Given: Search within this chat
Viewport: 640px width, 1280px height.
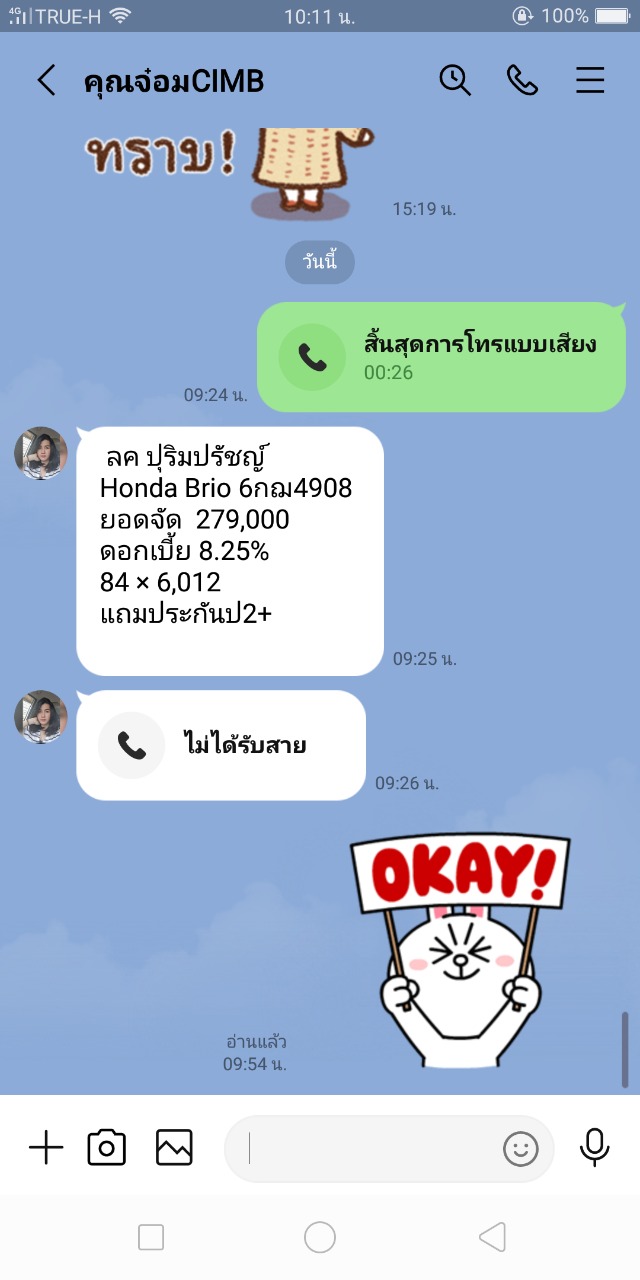Looking at the screenshot, I should tap(455, 81).
